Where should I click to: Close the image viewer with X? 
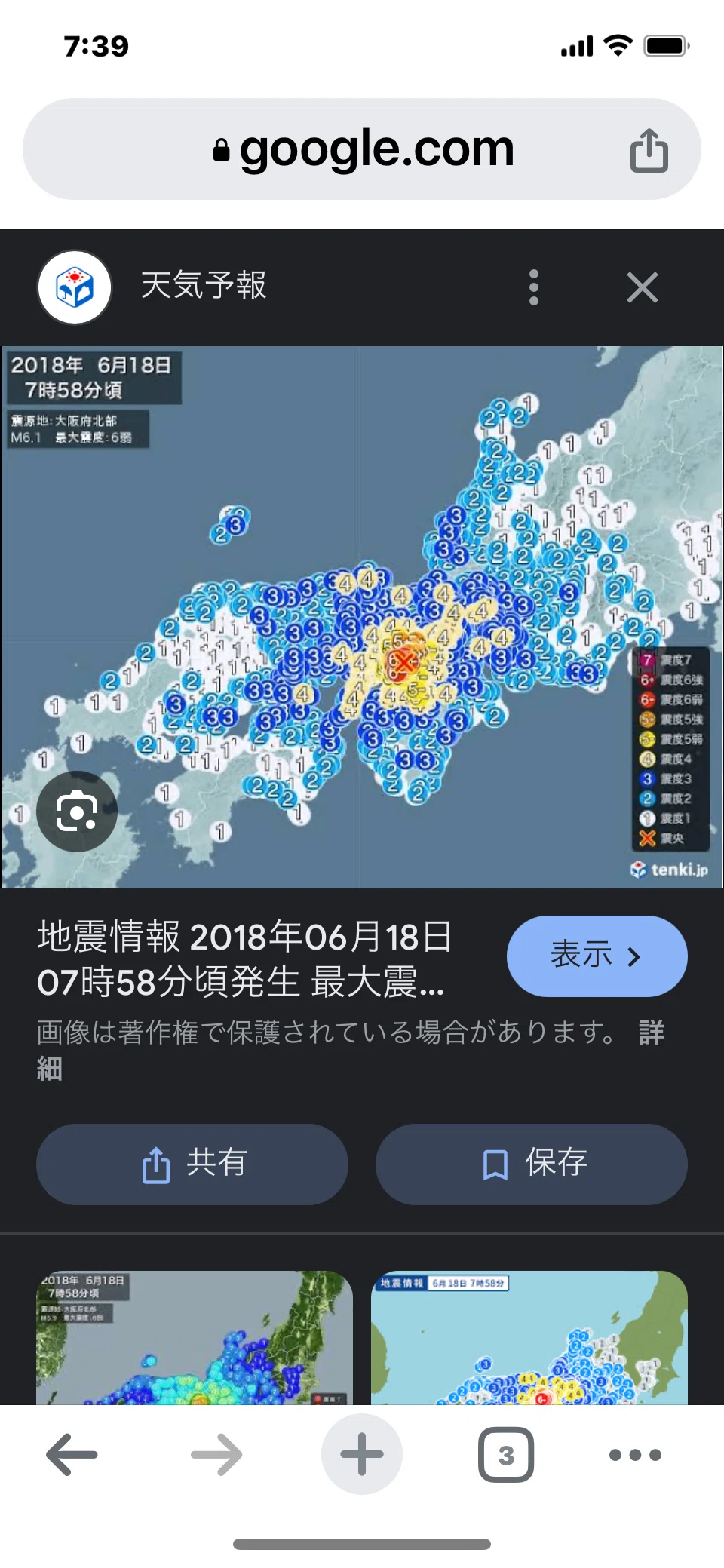point(643,287)
